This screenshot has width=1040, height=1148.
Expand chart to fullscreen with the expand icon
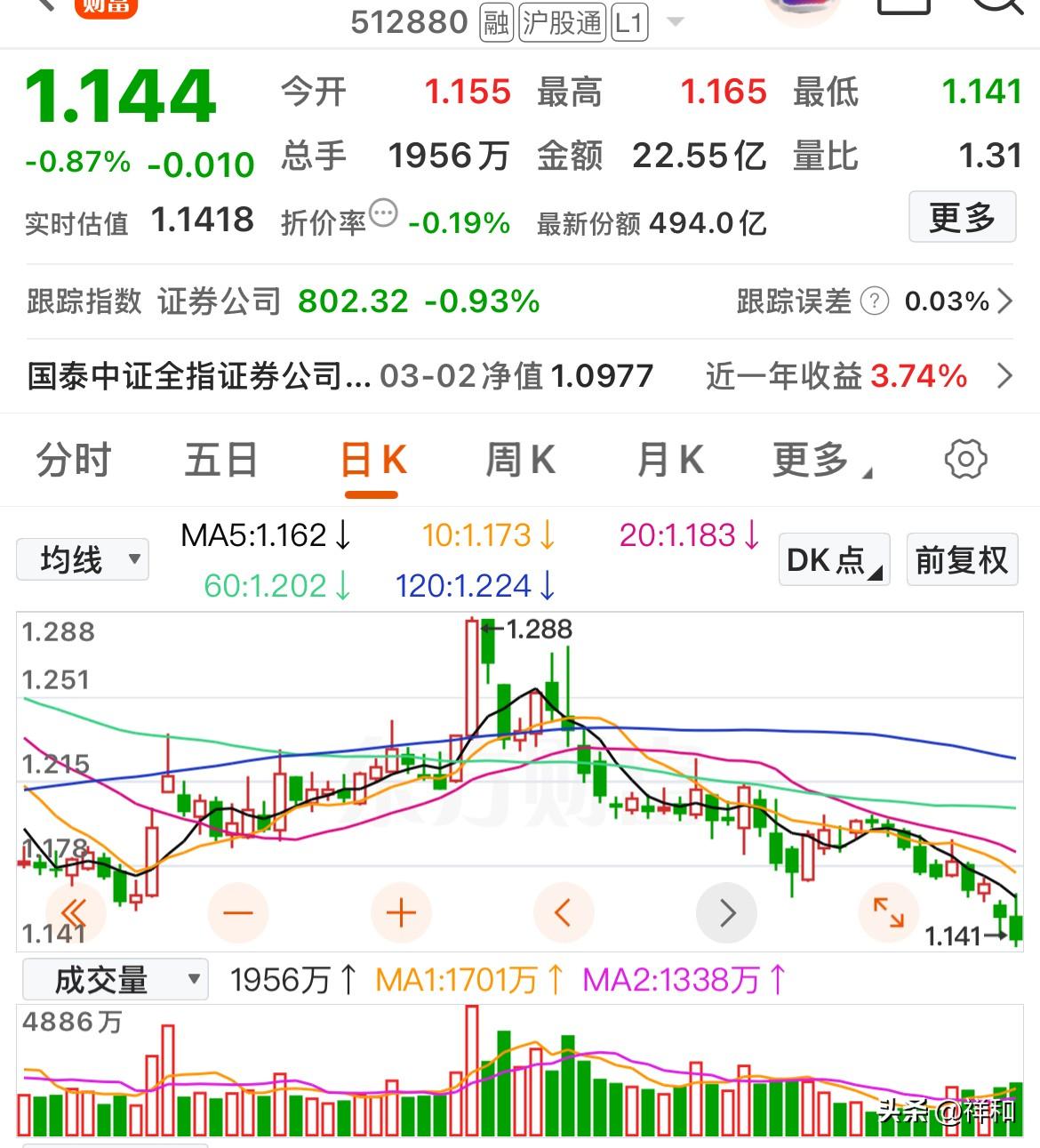click(889, 912)
